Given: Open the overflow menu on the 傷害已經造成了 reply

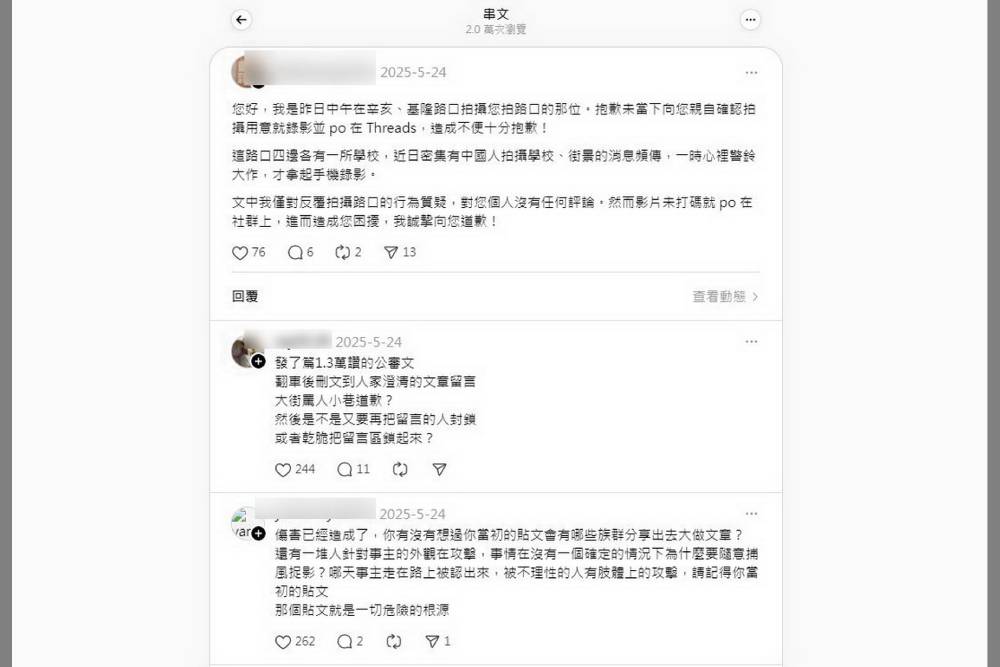Looking at the screenshot, I should pos(751,514).
